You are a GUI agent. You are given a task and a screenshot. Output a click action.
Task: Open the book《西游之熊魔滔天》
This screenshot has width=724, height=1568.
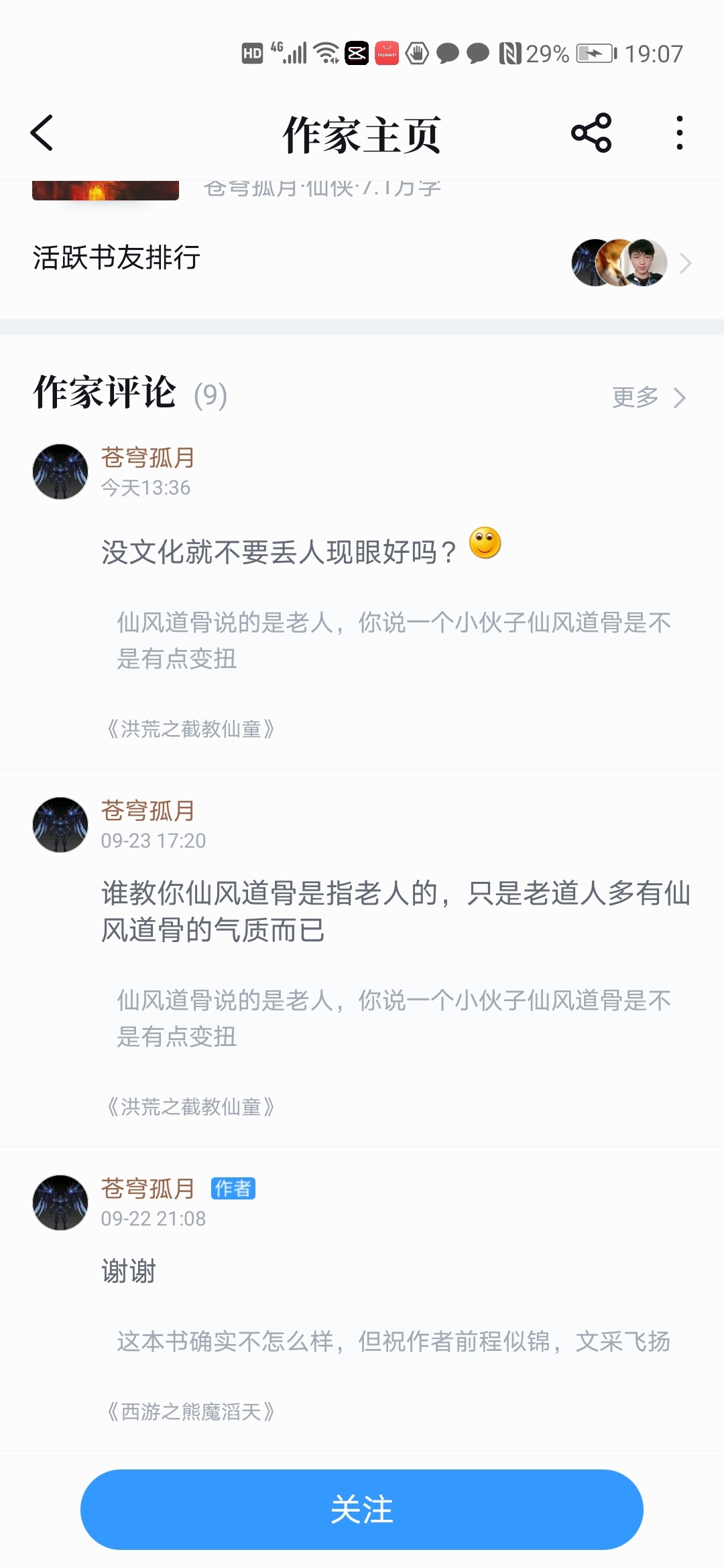click(x=190, y=1411)
